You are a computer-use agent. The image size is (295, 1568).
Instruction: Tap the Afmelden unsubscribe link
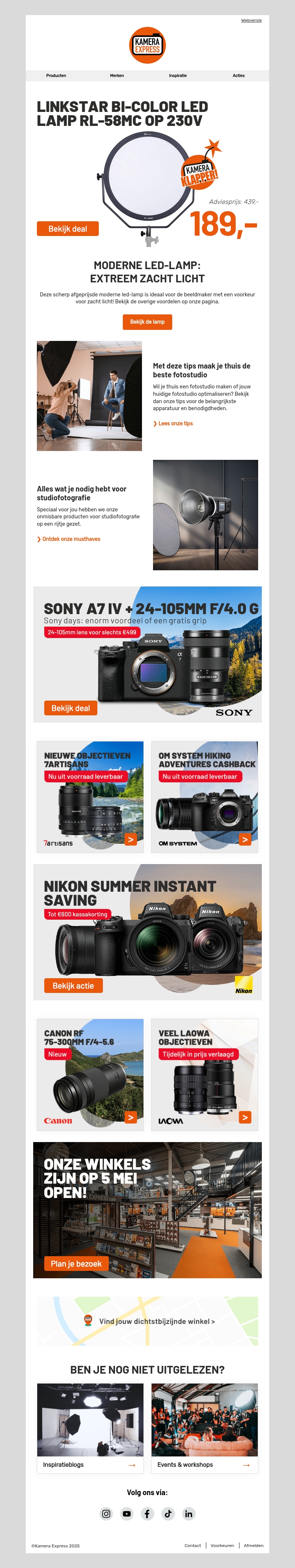click(x=254, y=1546)
